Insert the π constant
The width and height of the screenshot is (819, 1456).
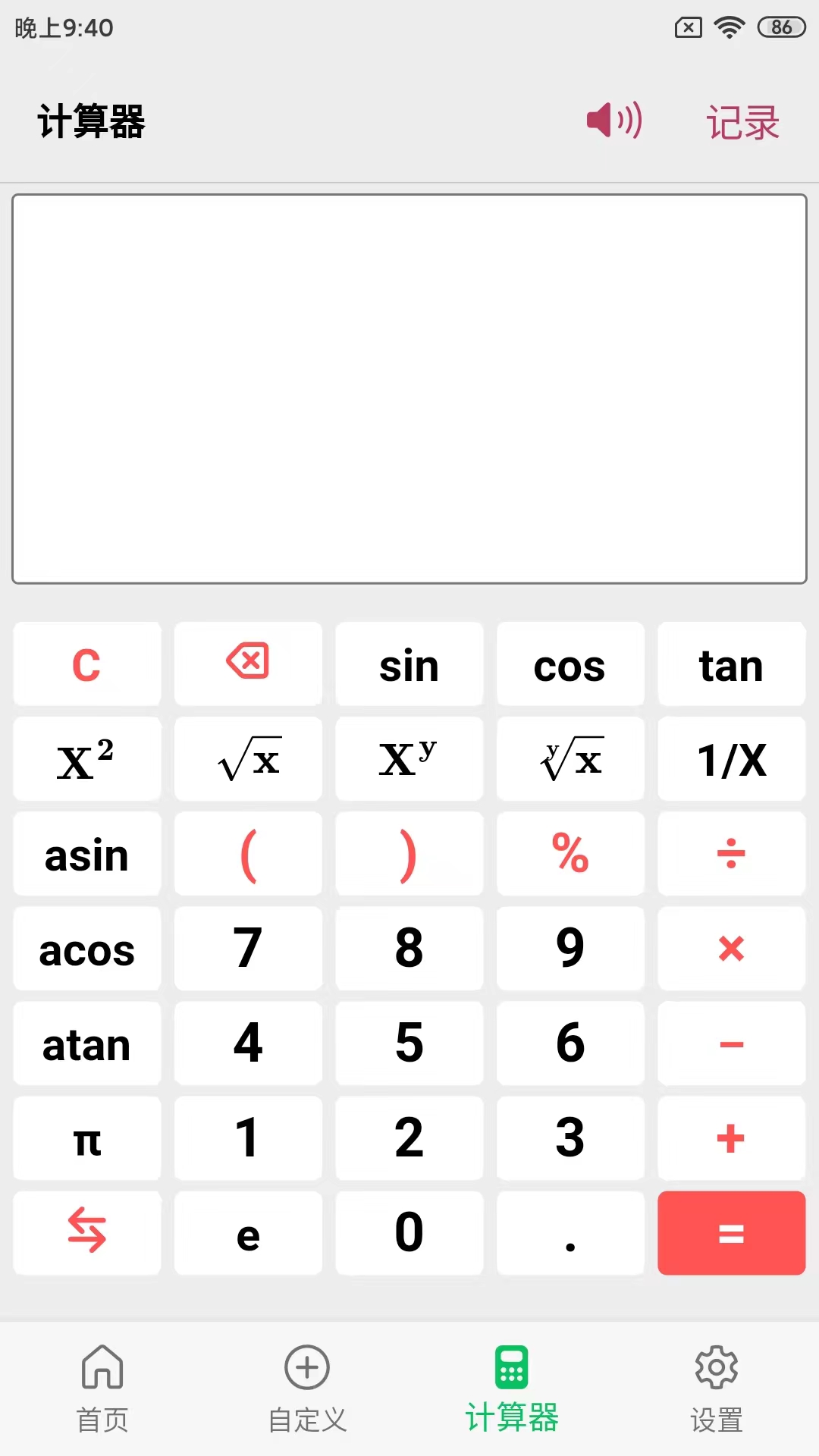coord(87,1138)
